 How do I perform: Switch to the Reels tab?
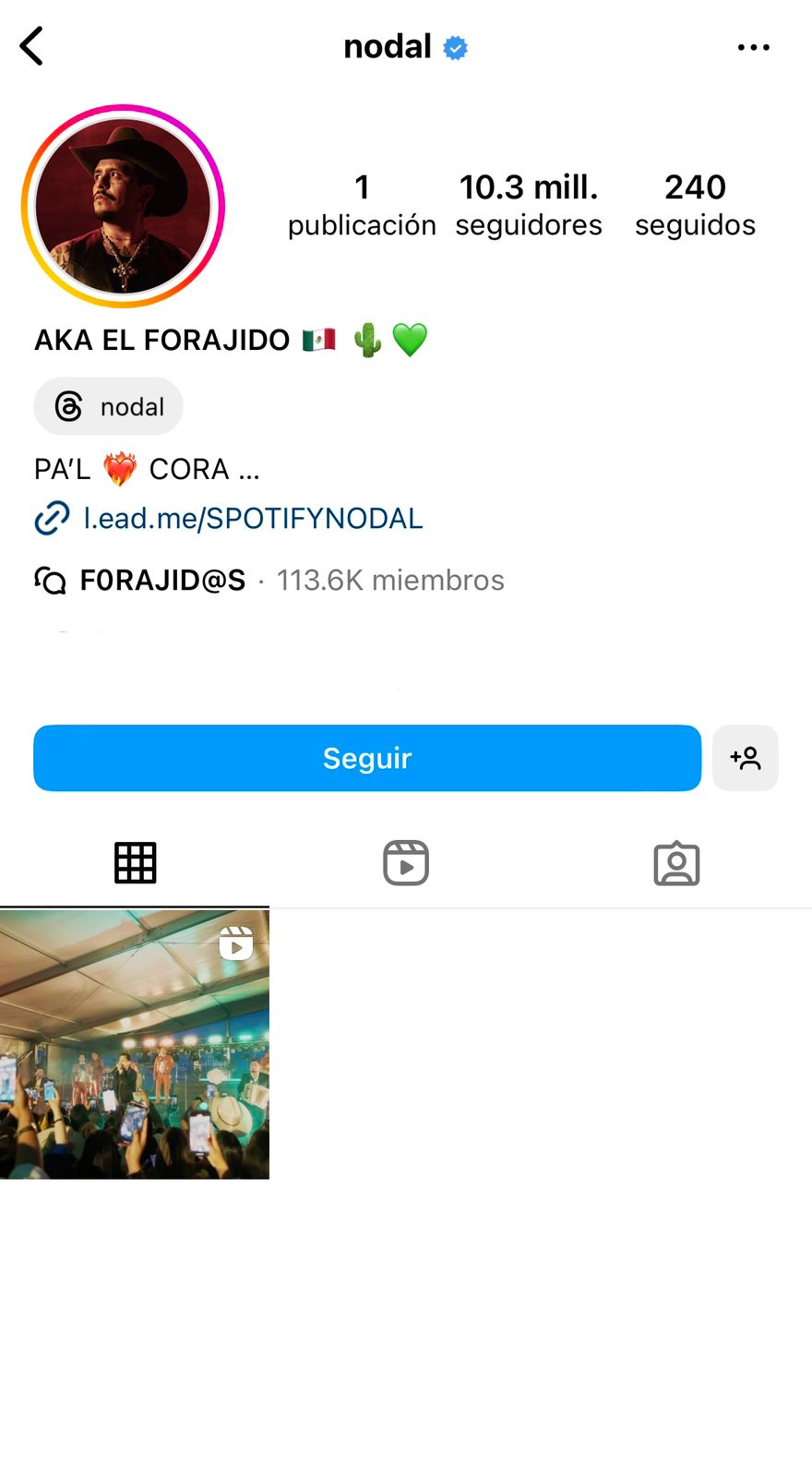coord(406,863)
